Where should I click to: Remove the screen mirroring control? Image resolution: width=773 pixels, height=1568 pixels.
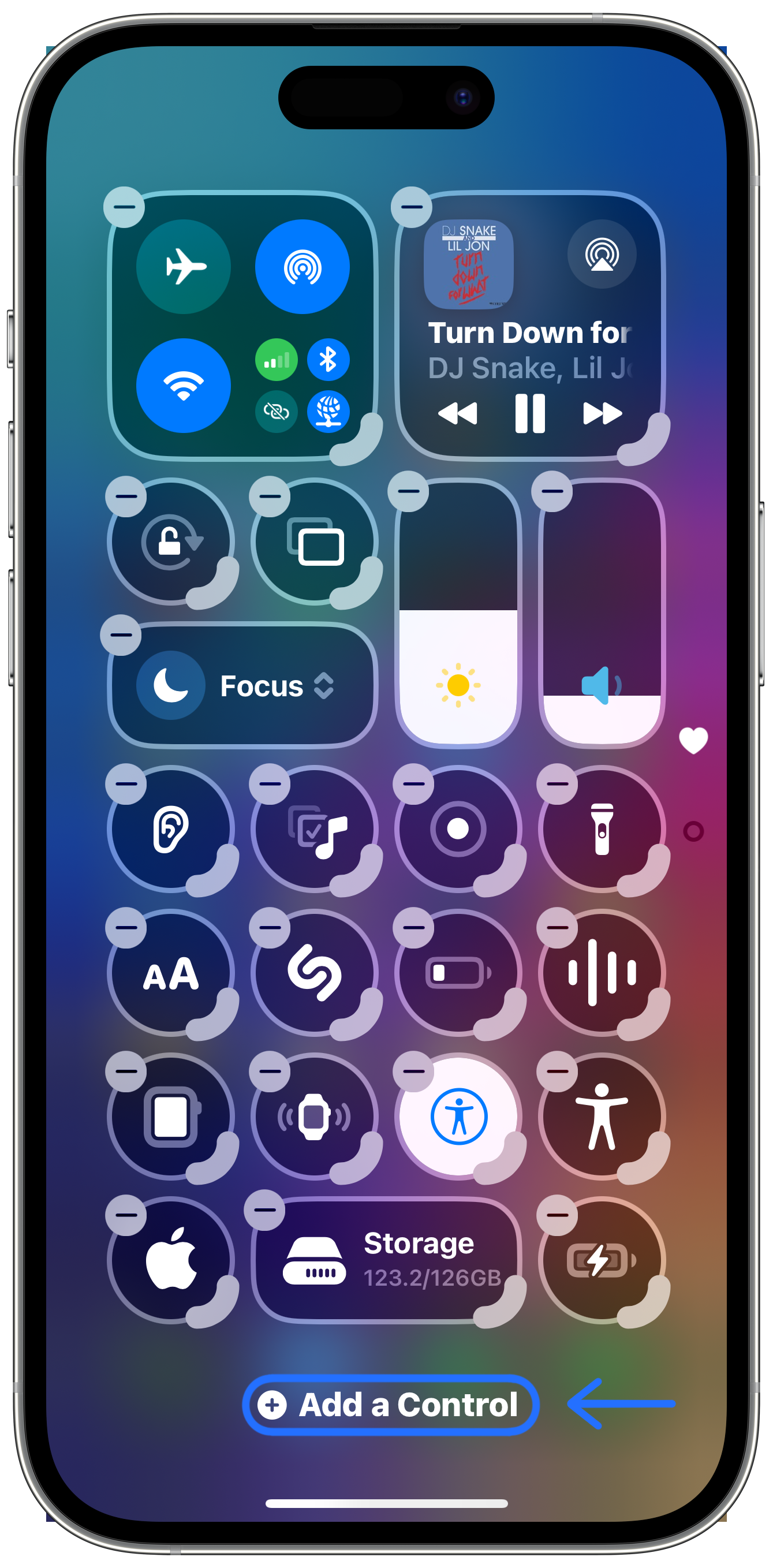coord(270,496)
